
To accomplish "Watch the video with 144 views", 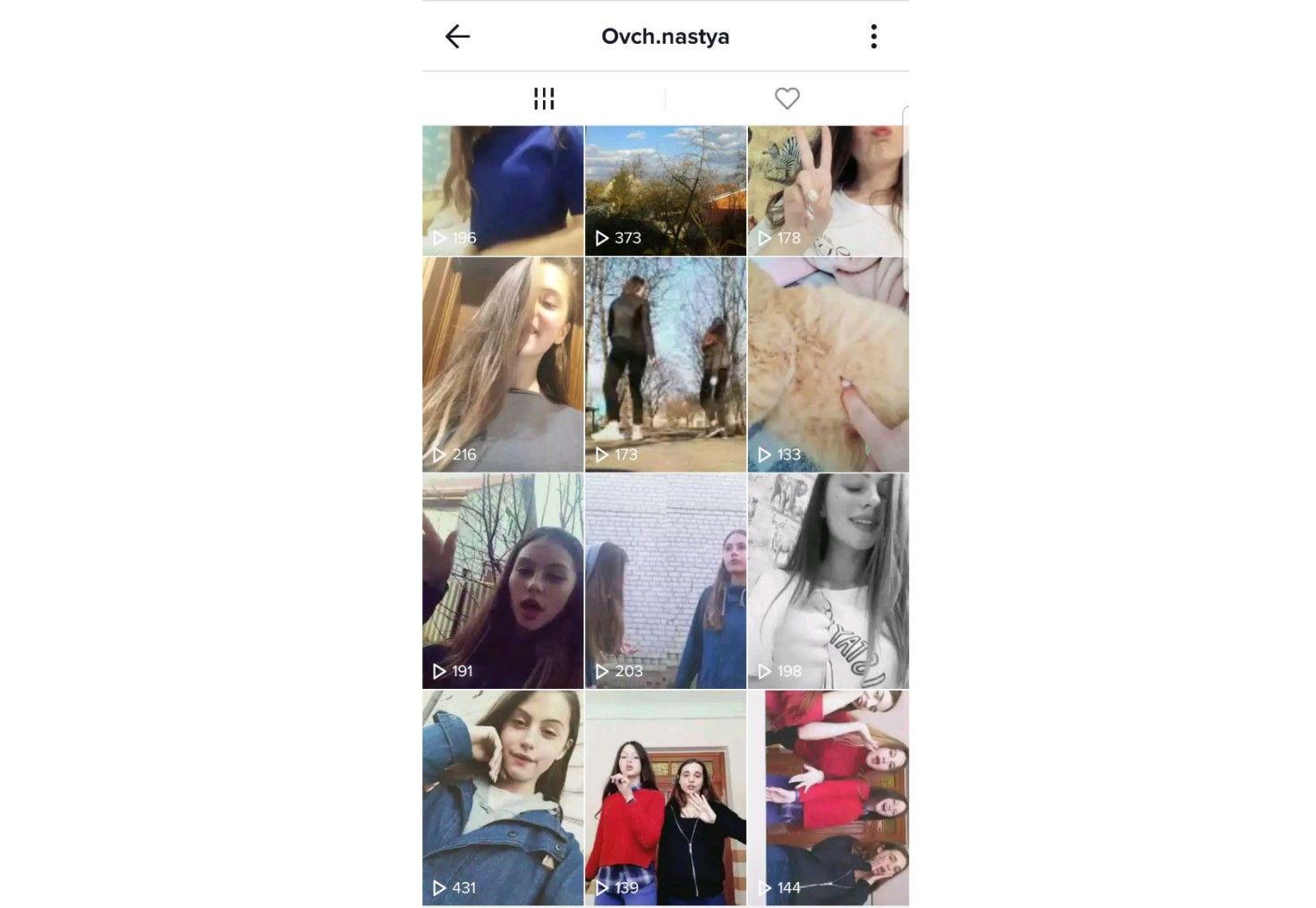I will 828,797.
